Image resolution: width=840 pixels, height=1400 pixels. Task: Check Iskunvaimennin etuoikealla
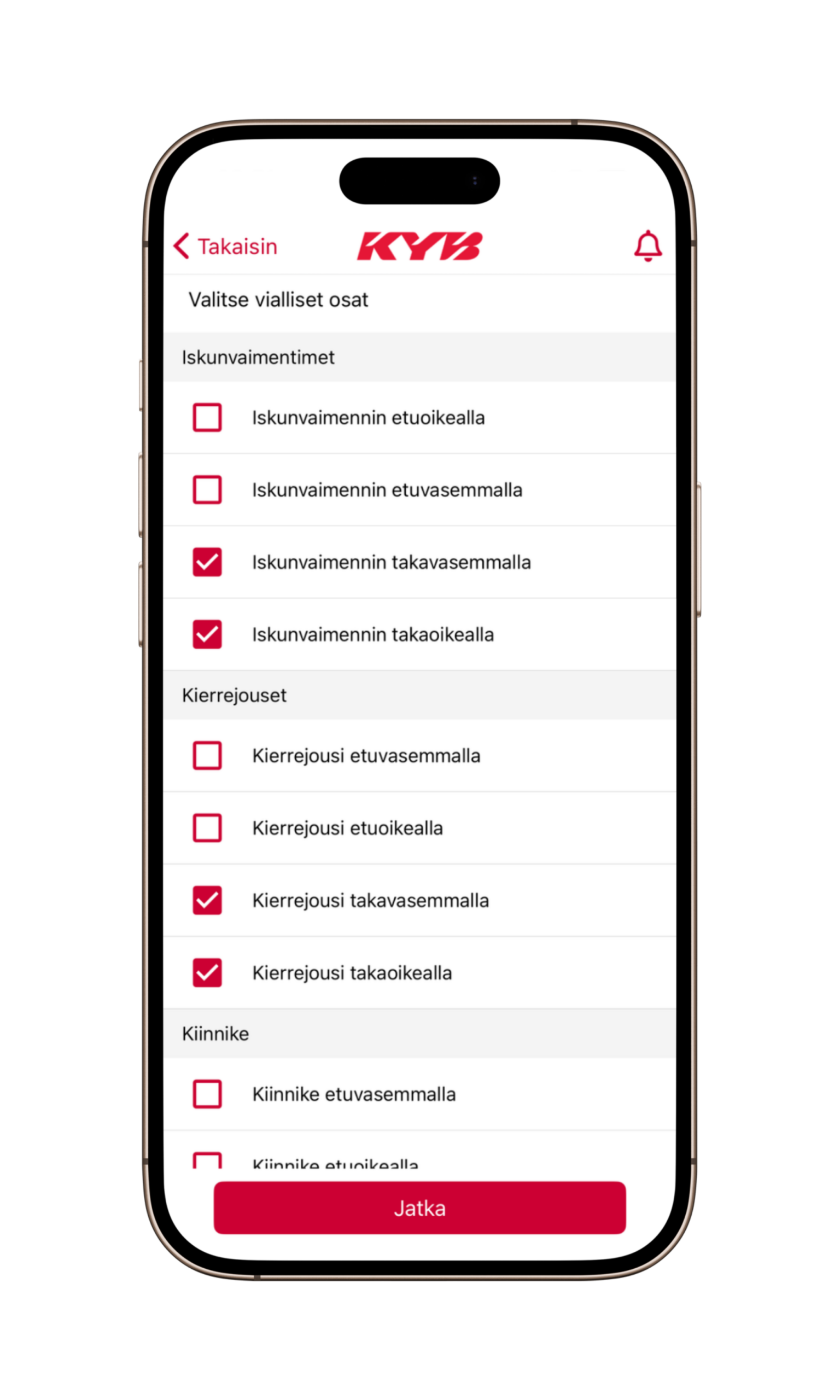click(207, 418)
